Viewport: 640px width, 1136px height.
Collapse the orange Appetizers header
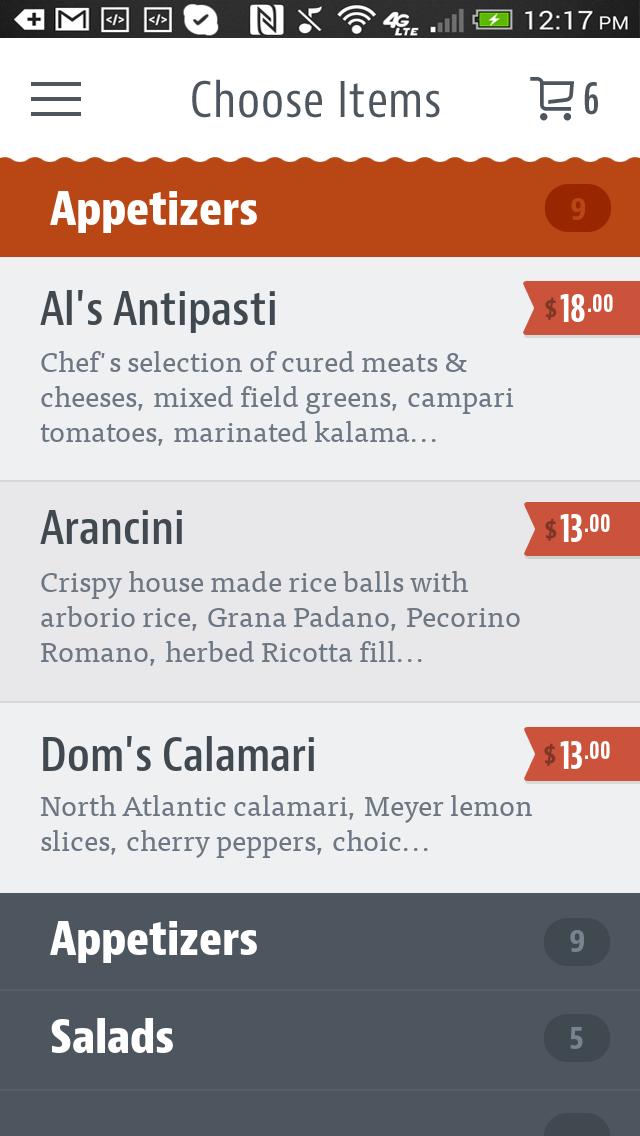[x=320, y=209]
